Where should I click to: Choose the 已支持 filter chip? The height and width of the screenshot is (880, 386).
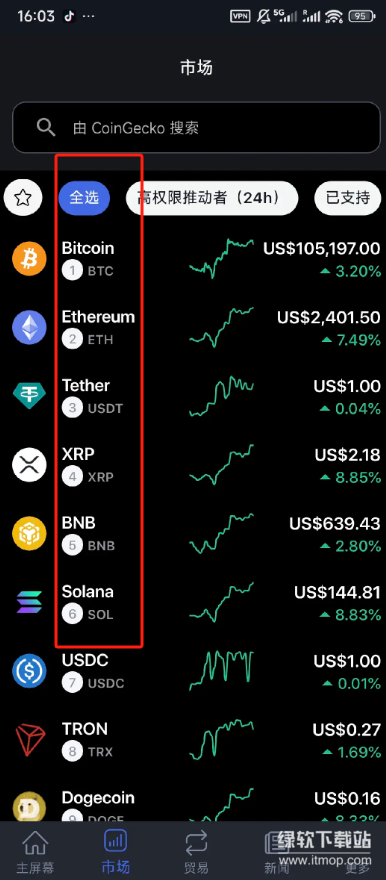(x=348, y=198)
